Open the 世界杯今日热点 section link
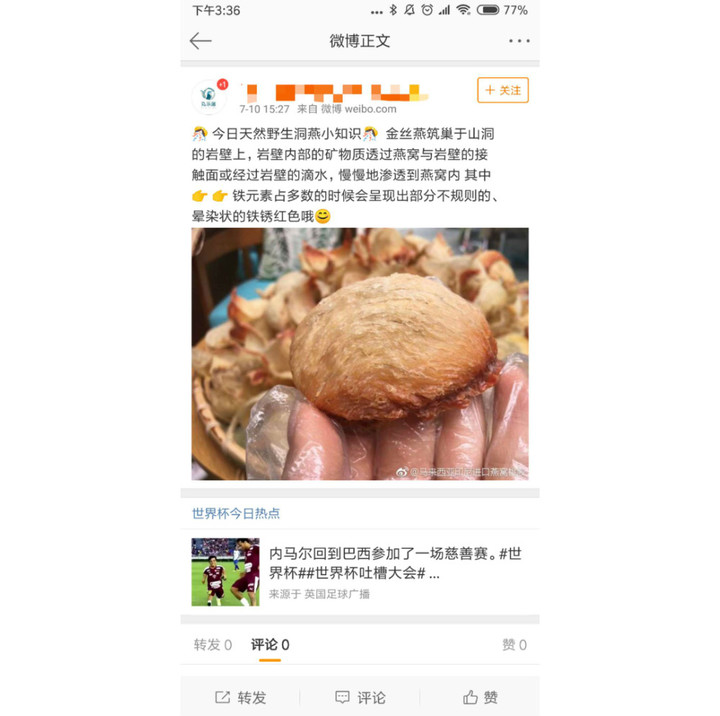The height and width of the screenshot is (716, 720). [x=236, y=513]
